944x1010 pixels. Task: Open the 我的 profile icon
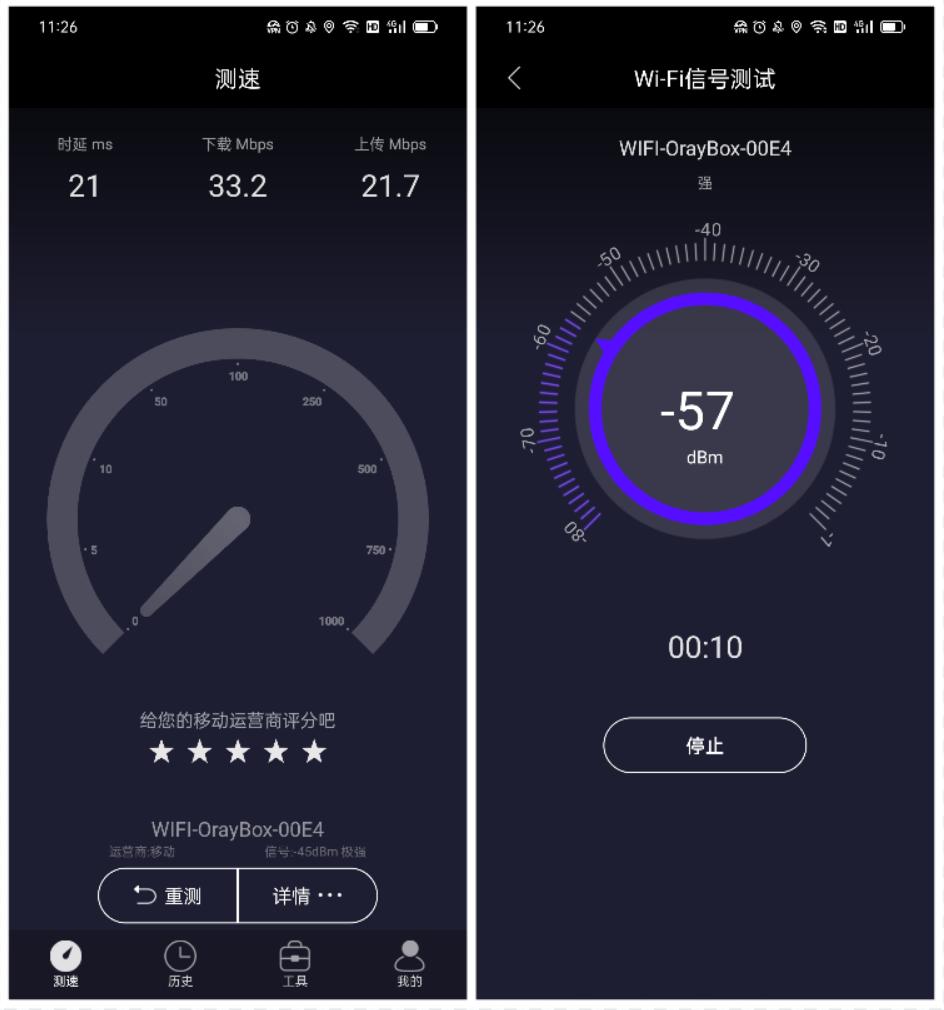(411, 963)
